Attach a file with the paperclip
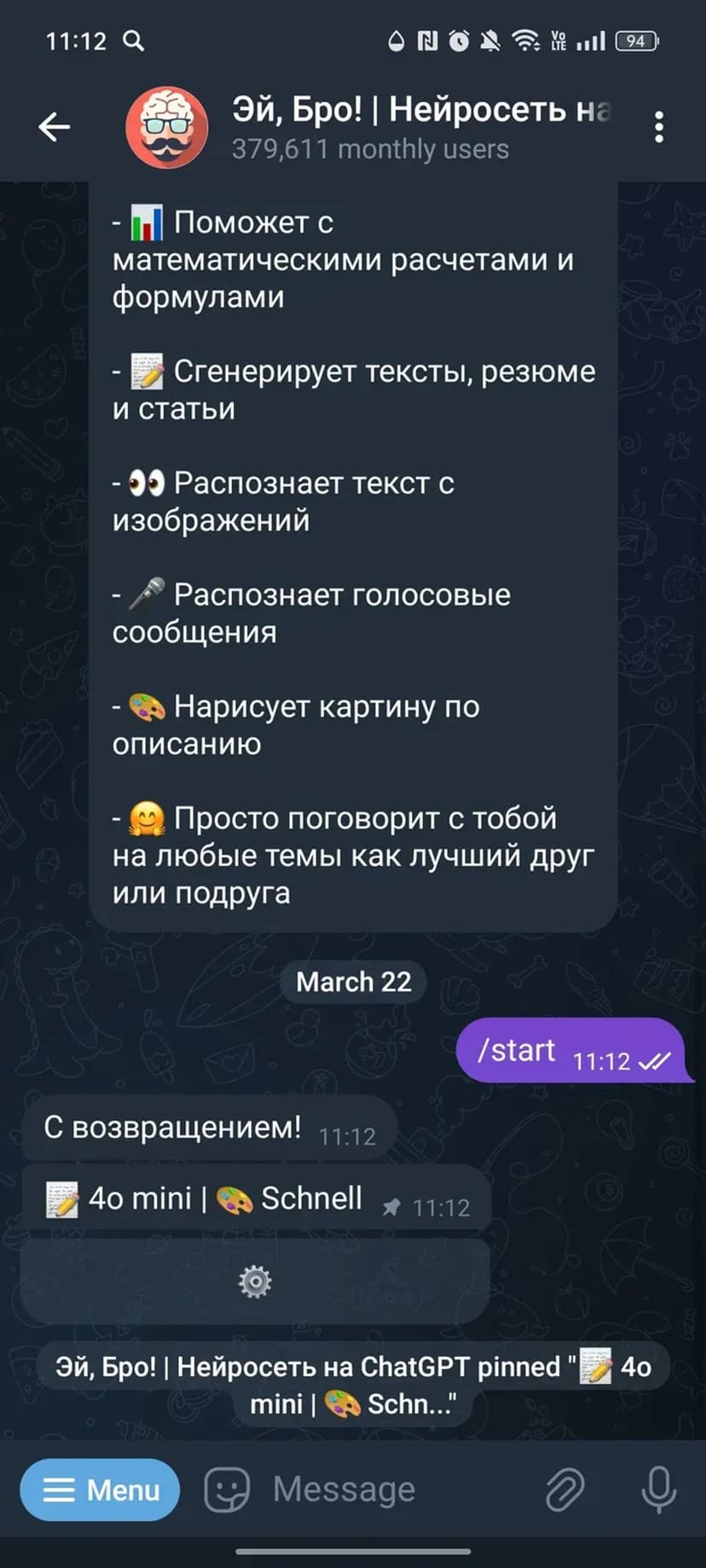Screen dimensions: 706x1568 tap(564, 1490)
